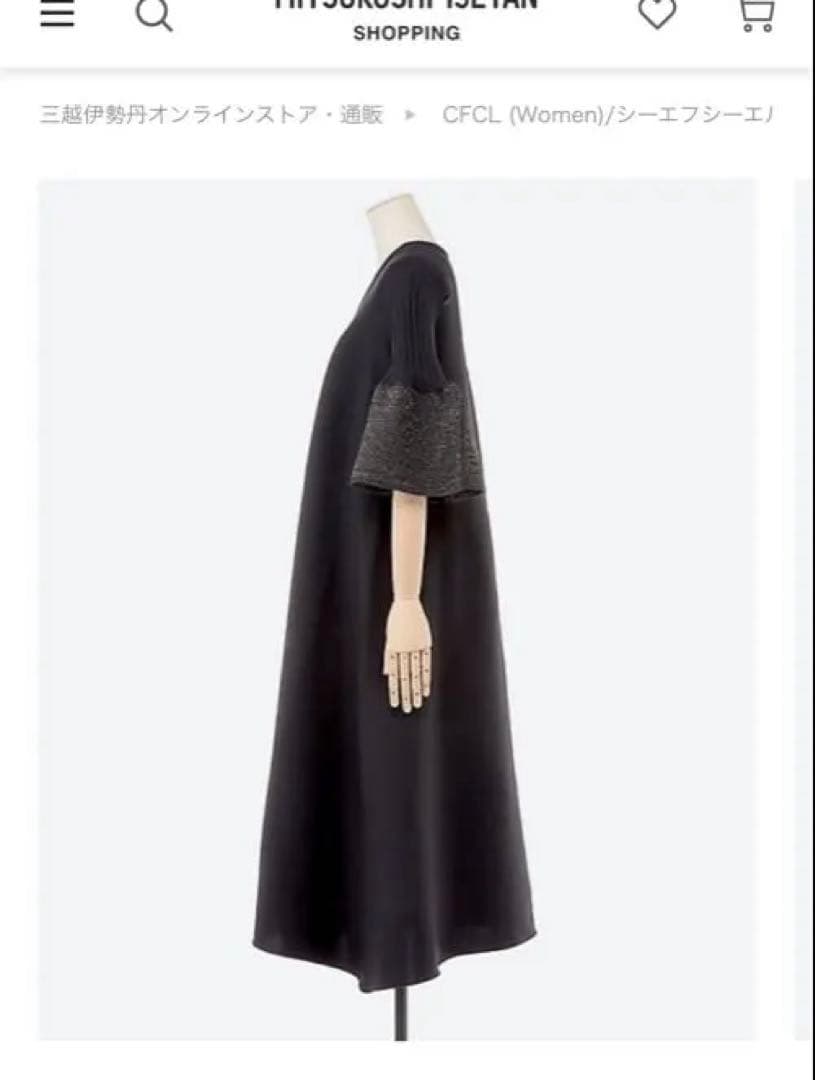Screen dimensions: 815x1080
Task: Open the search magnifier
Action: (x=154, y=14)
